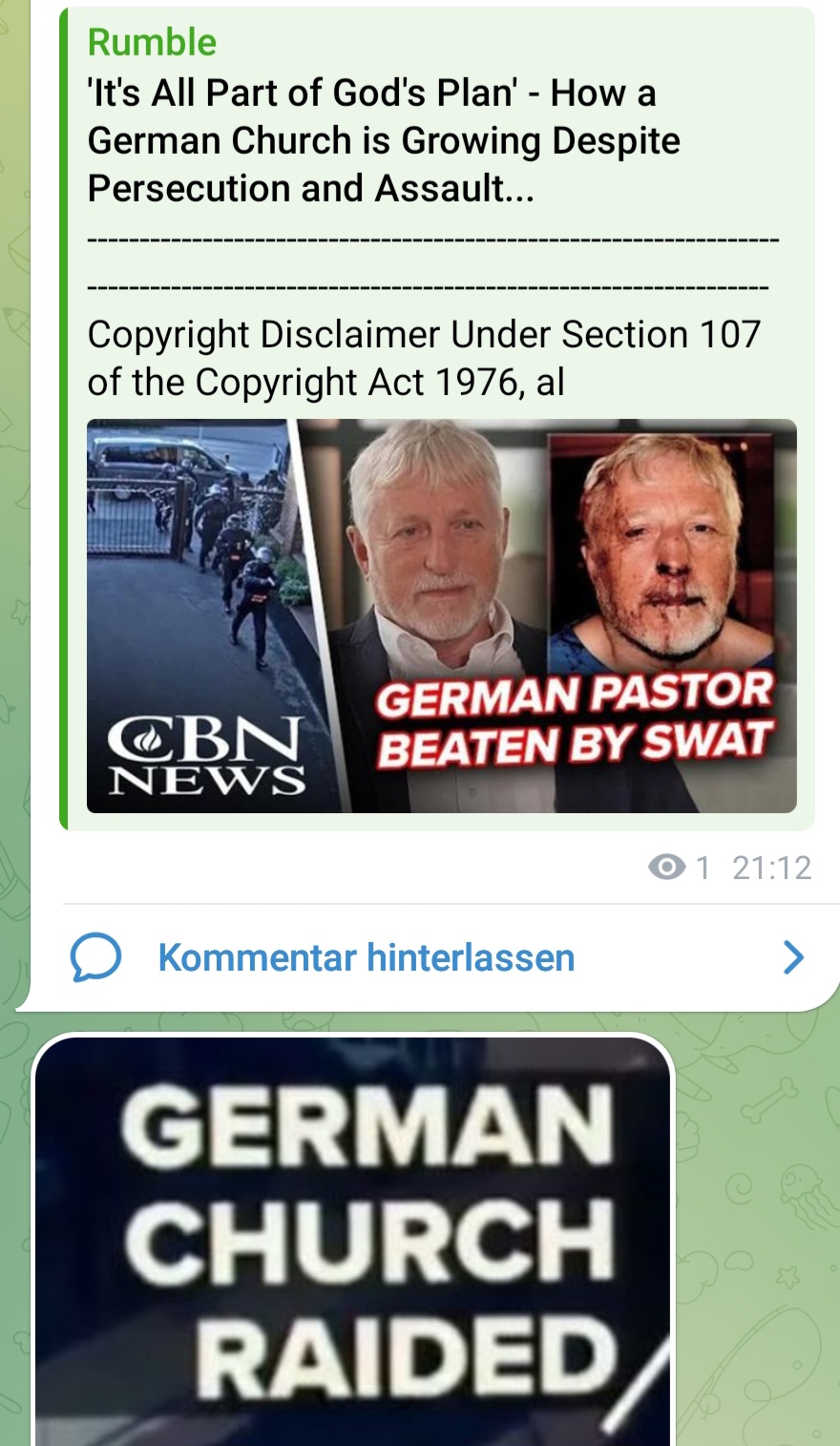
Task: Open the Rumble link preview title
Action: coord(383,140)
